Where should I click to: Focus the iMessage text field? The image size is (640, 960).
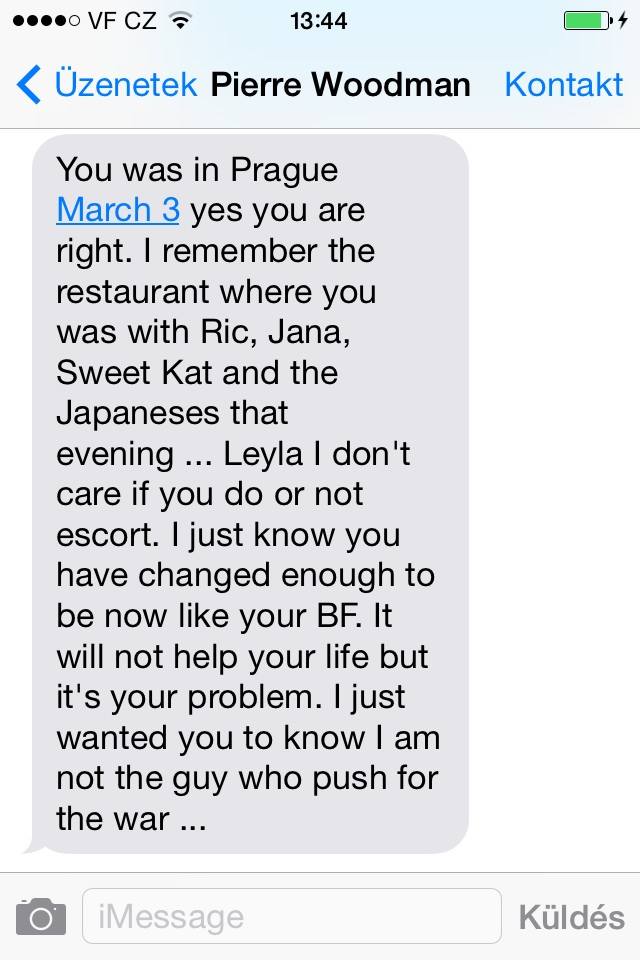[x=291, y=916]
